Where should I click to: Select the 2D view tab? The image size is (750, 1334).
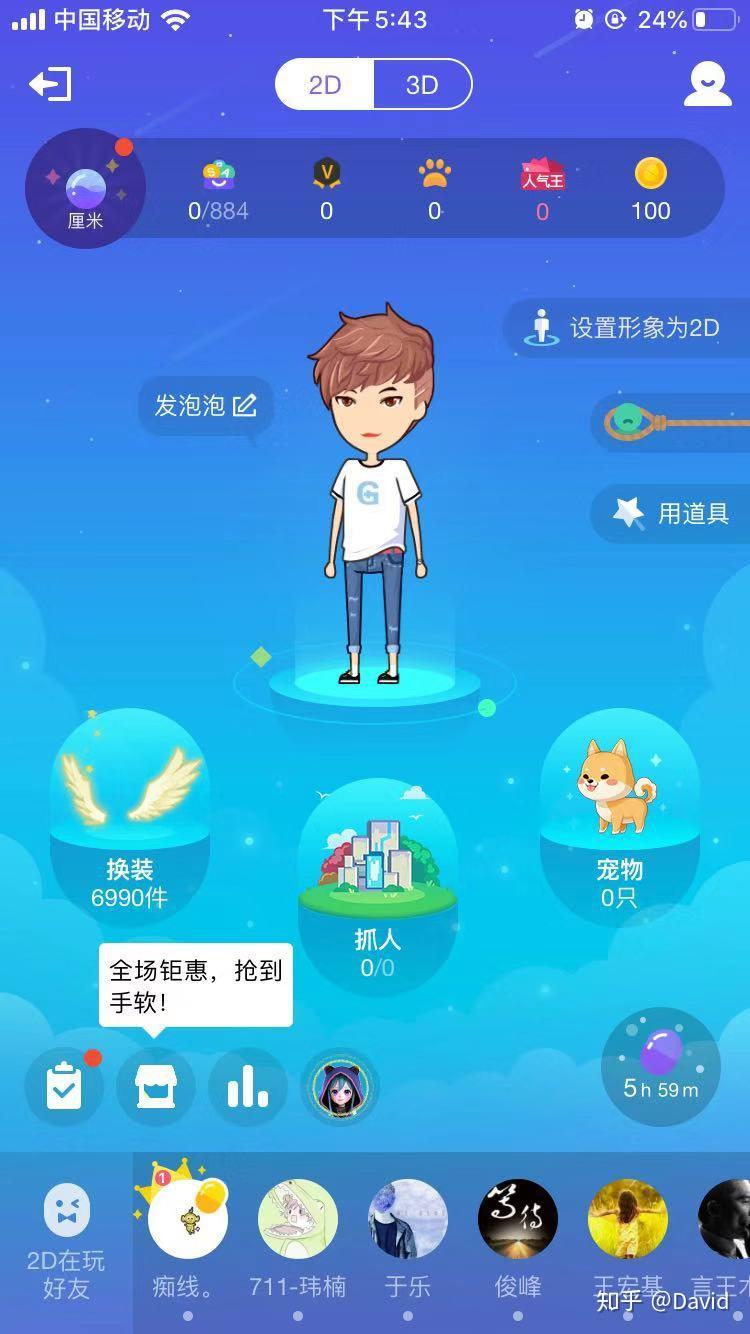point(324,84)
